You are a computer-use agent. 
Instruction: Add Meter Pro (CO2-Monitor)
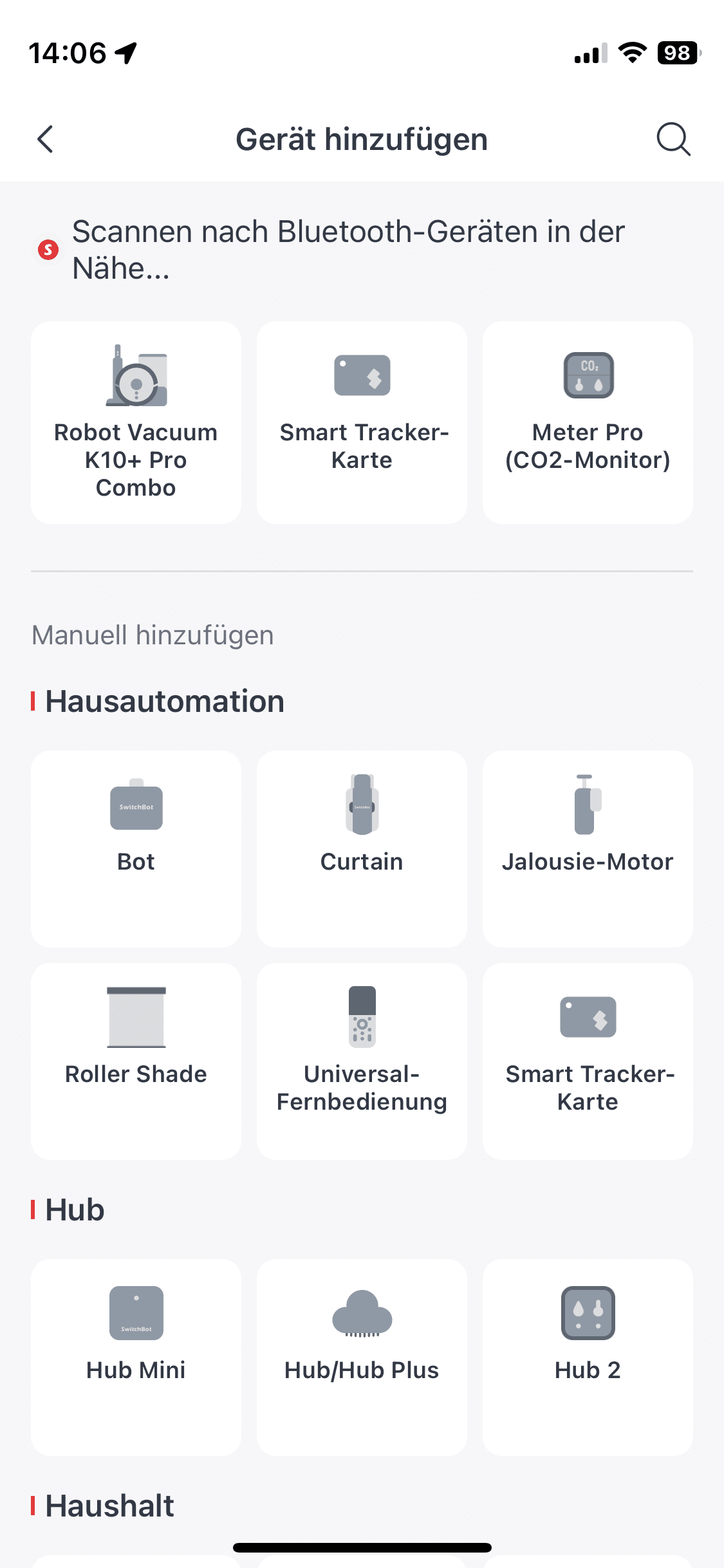(x=588, y=422)
